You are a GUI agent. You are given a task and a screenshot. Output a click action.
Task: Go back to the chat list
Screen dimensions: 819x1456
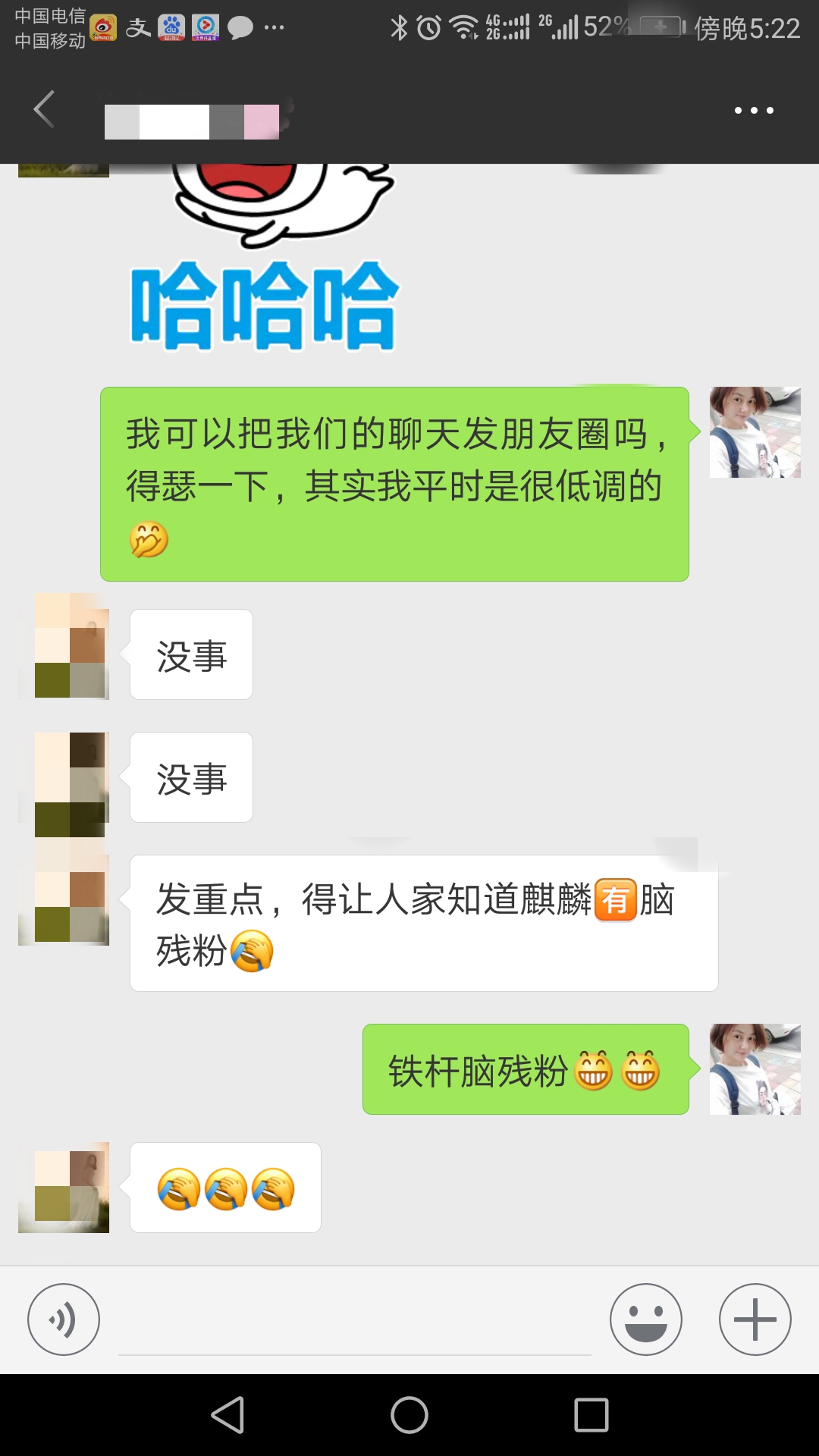(x=44, y=110)
